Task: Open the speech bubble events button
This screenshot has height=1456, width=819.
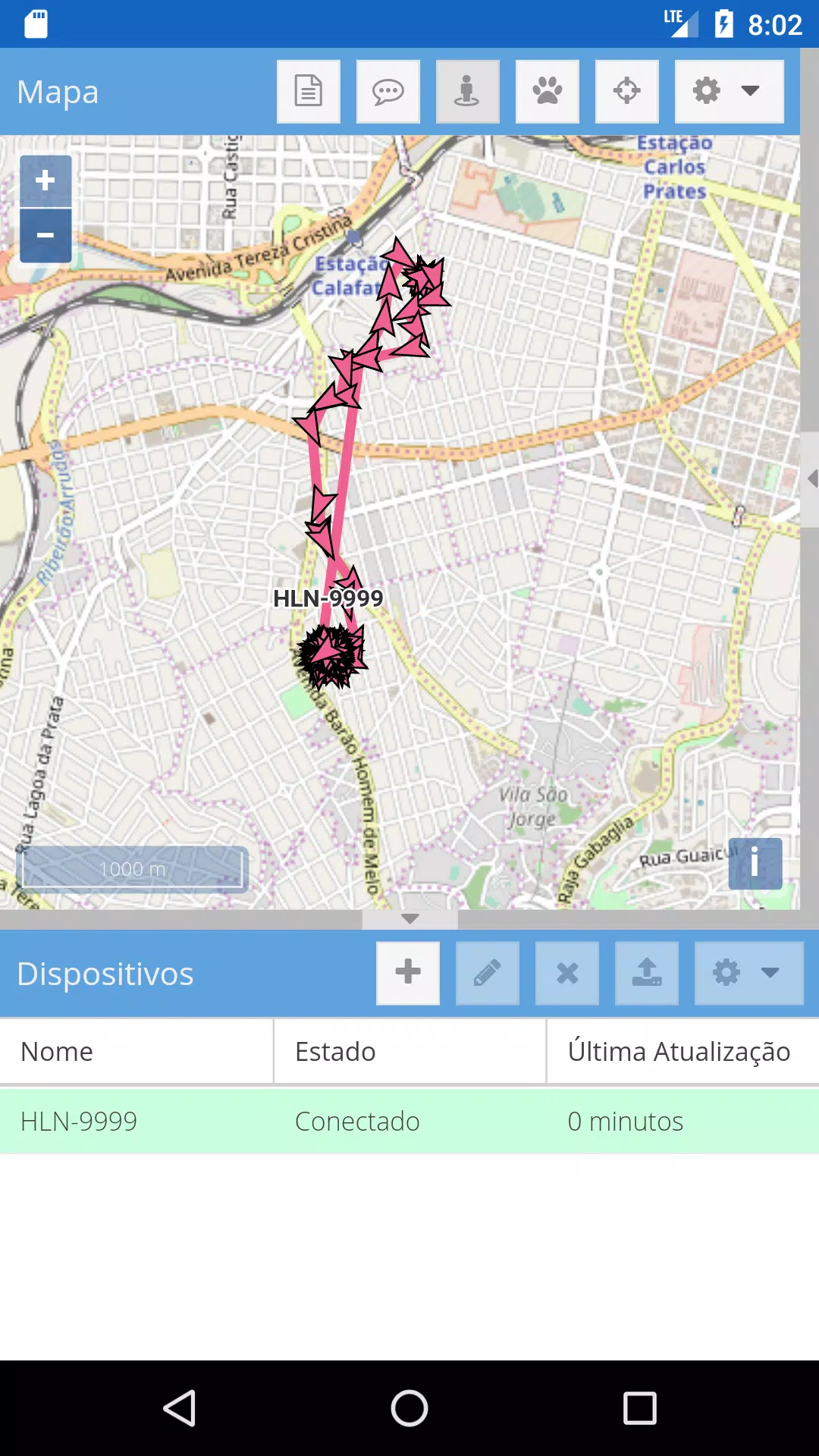Action: pos(388,92)
